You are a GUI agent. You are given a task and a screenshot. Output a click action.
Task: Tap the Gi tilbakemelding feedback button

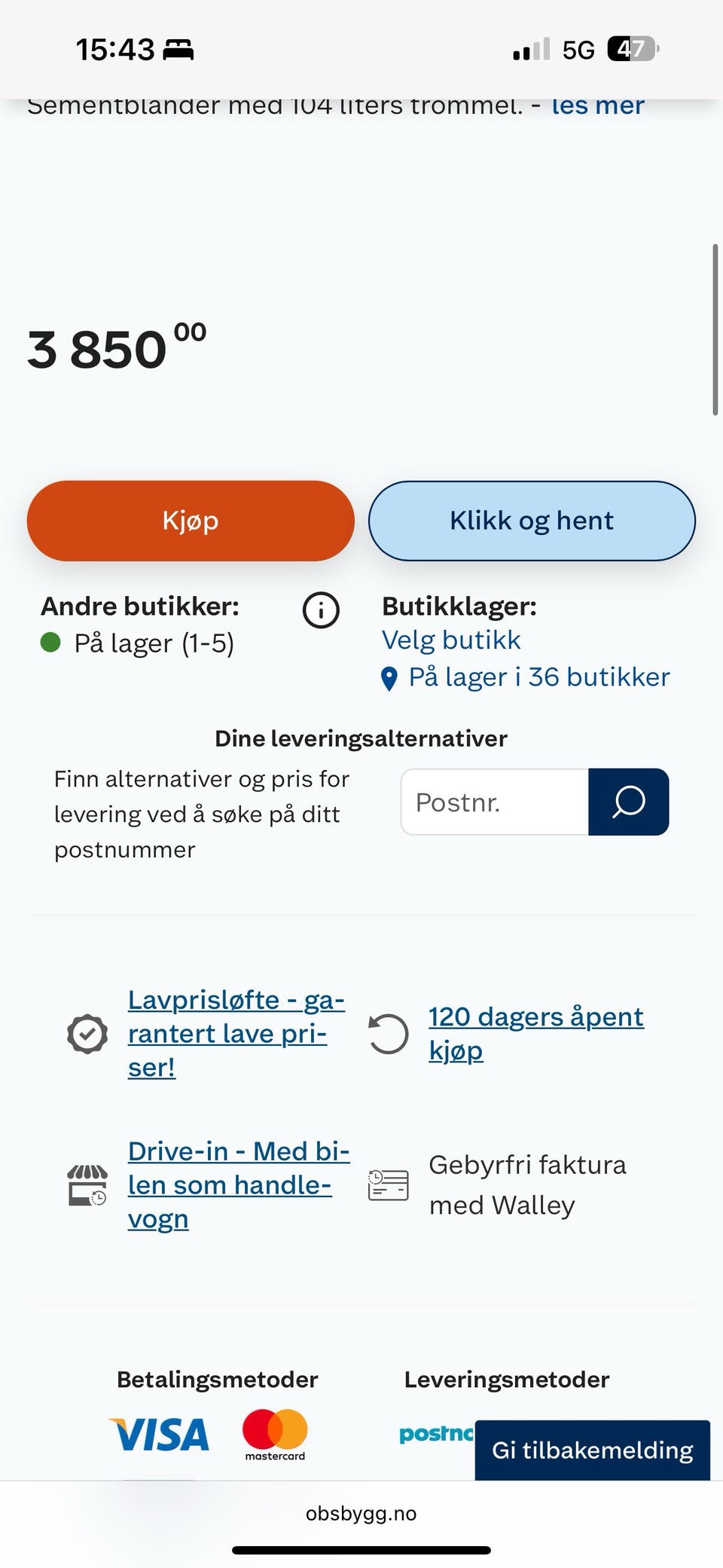coord(592,1450)
